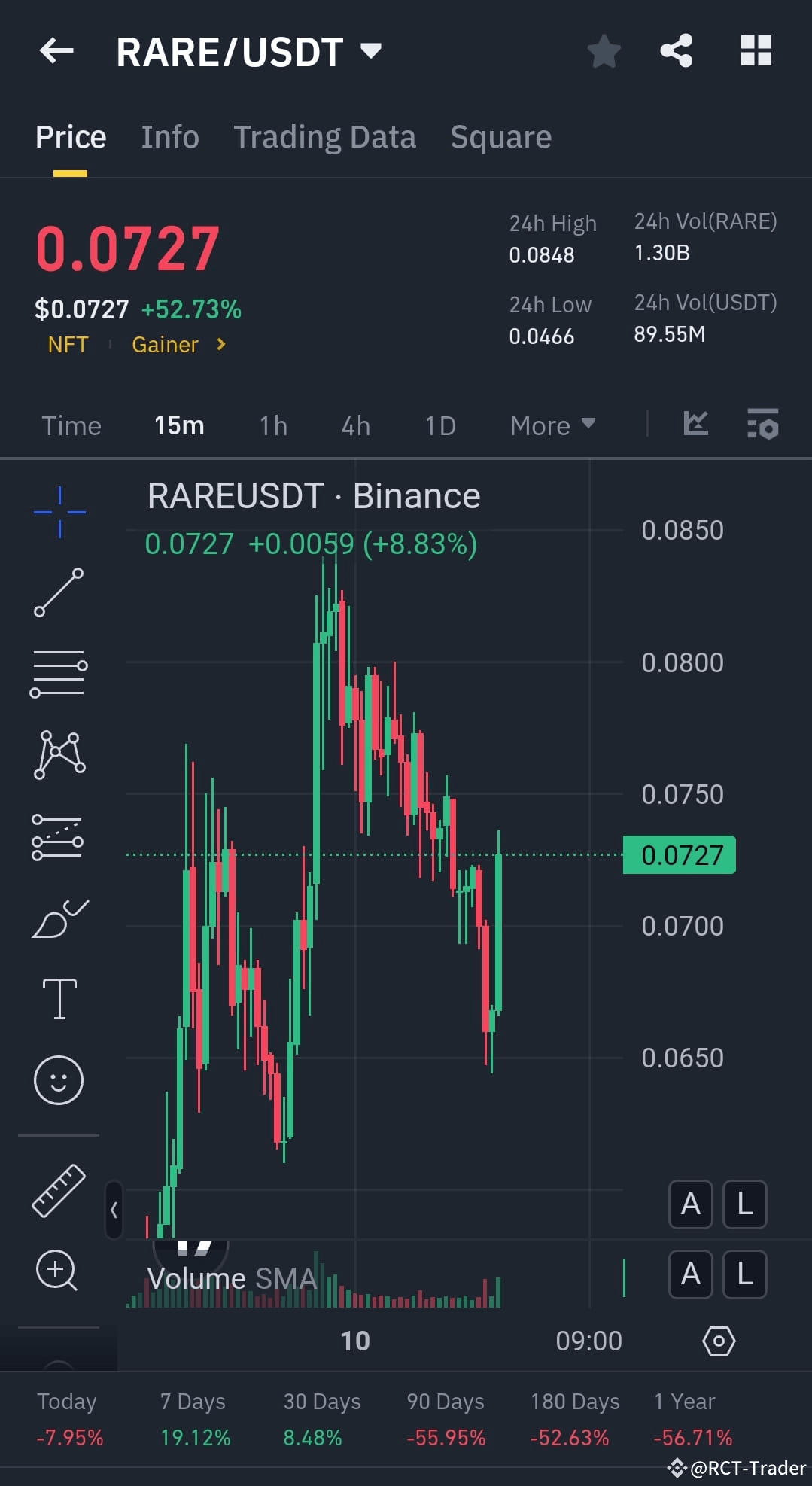Open the Info tab
Screen dimensions: 812x1486
[x=169, y=136]
